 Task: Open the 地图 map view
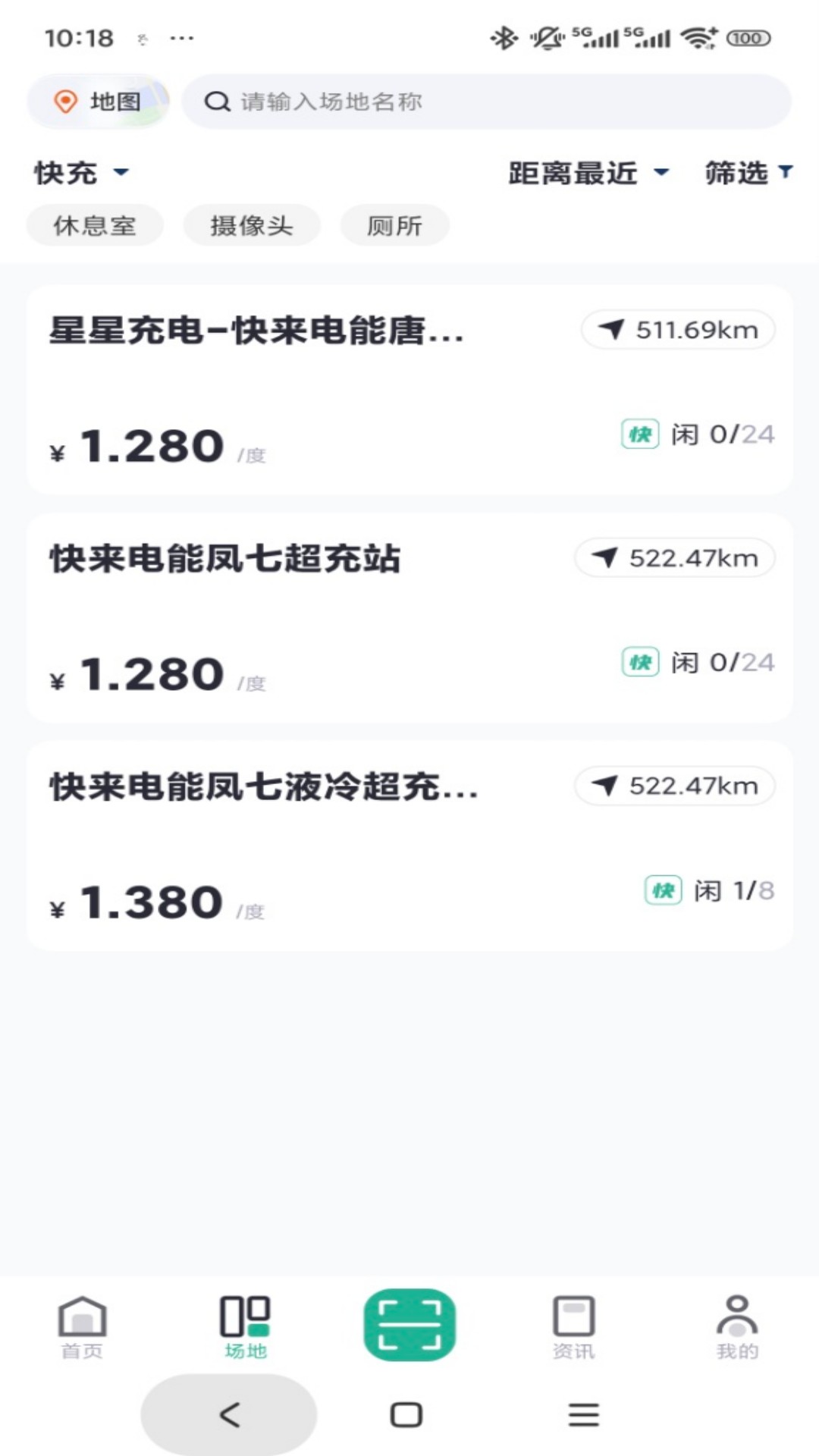[98, 102]
